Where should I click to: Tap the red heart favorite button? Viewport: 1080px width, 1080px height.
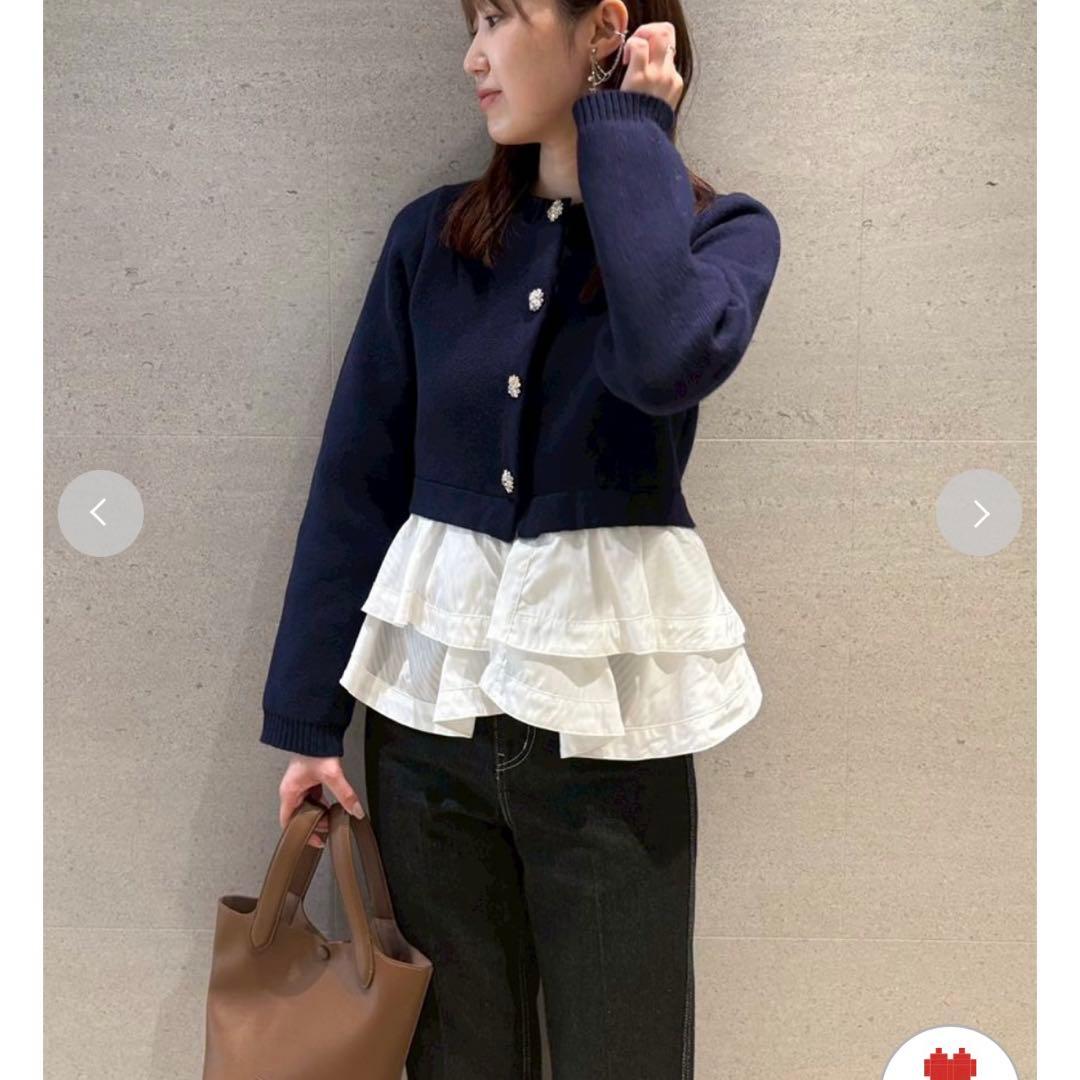pyautogui.click(x=950, y=1062)
